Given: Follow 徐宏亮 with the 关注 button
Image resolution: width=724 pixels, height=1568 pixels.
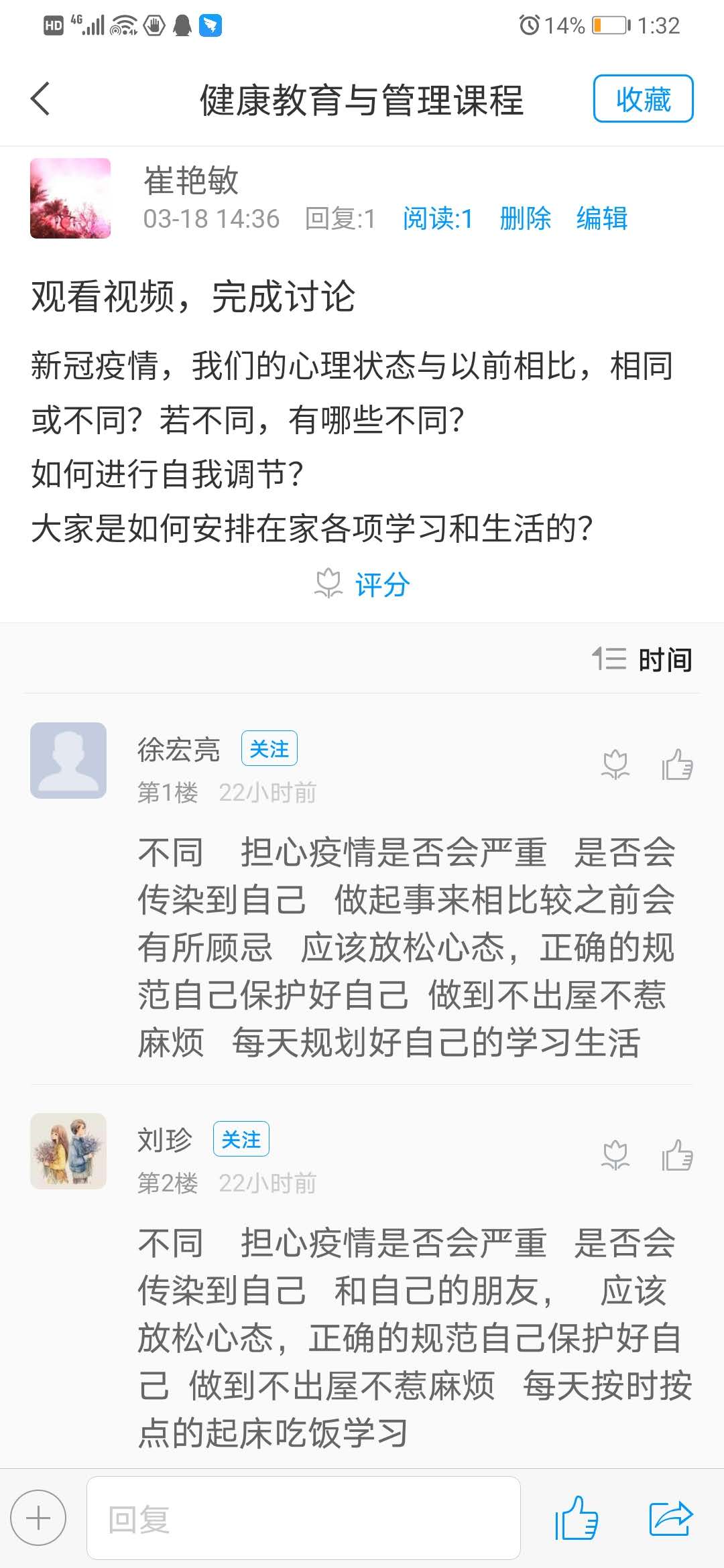Looking at the screenshot, I should pyautogui.click(x=269, y=748).
